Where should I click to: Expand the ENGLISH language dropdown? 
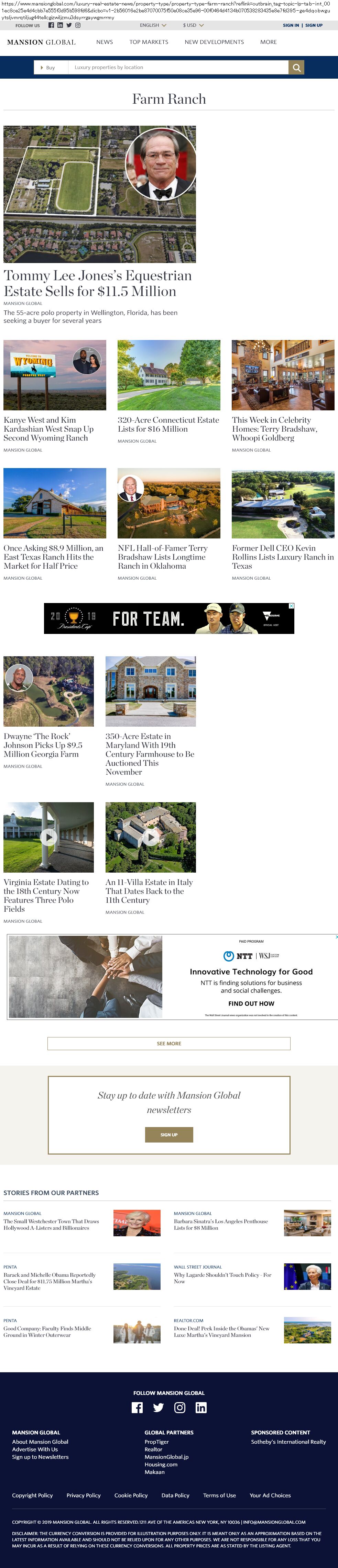click(x=153, y=25)
